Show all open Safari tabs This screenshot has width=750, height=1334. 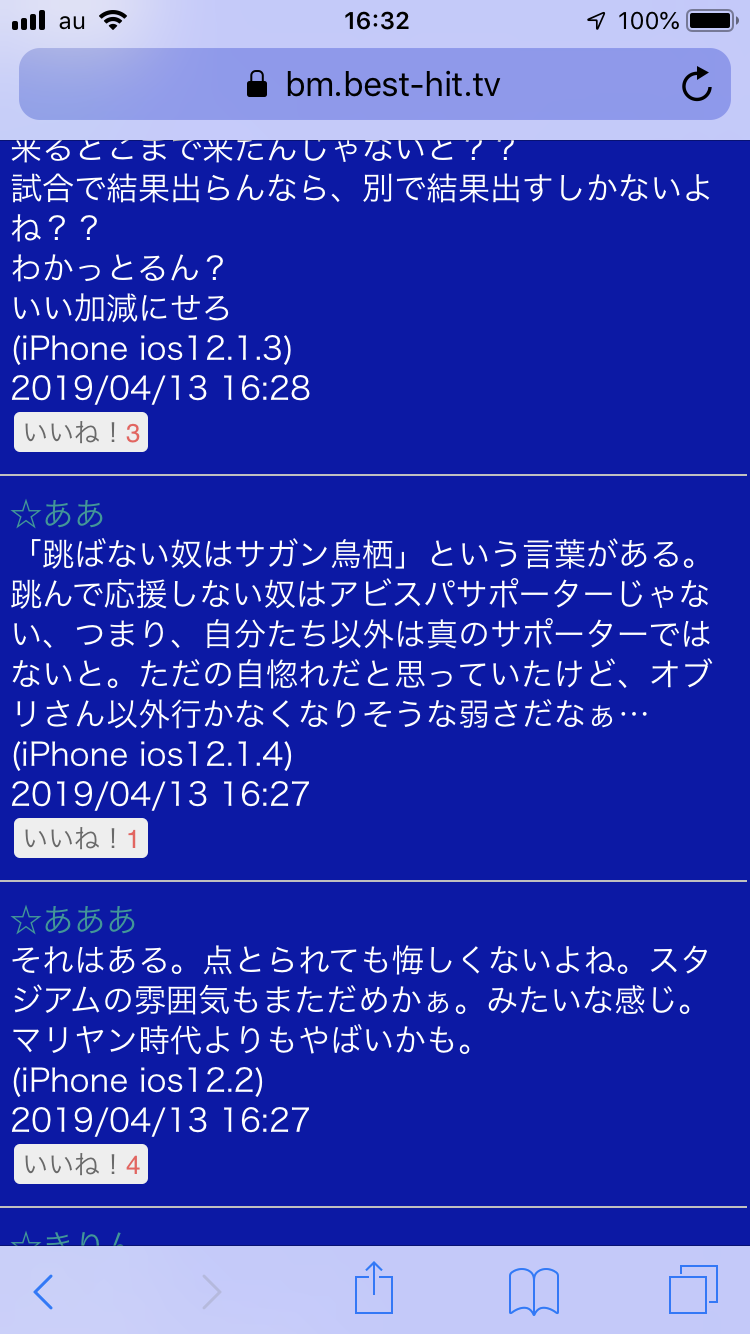(x=694, y=1291)
